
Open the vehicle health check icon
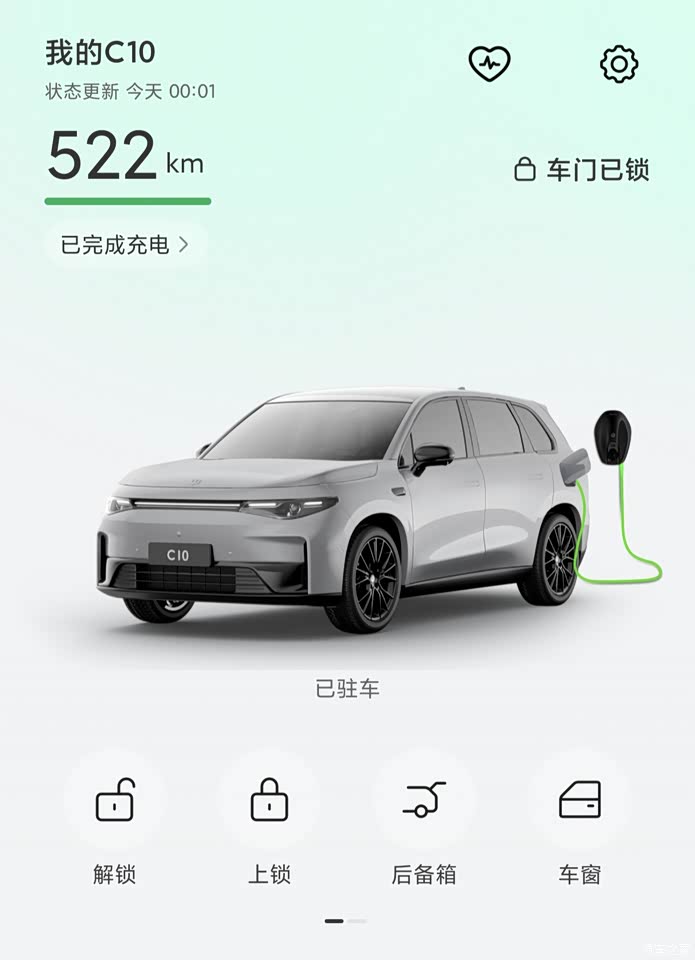(x=489, y=64)
